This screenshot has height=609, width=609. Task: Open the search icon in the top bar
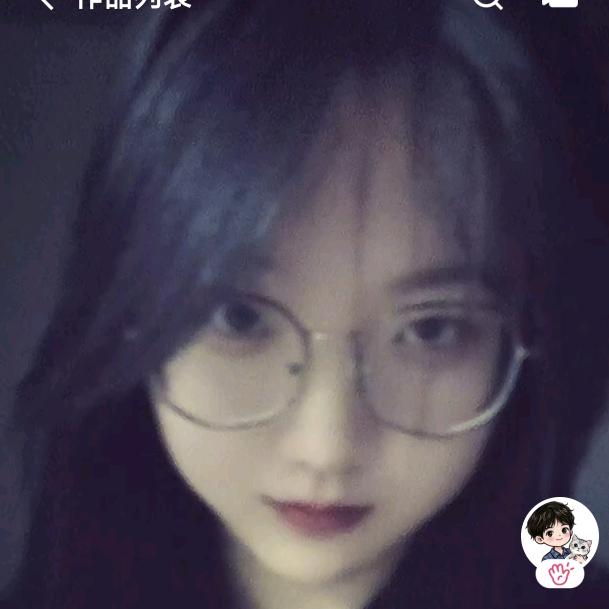pyautogui.click(x=487, y=3)
